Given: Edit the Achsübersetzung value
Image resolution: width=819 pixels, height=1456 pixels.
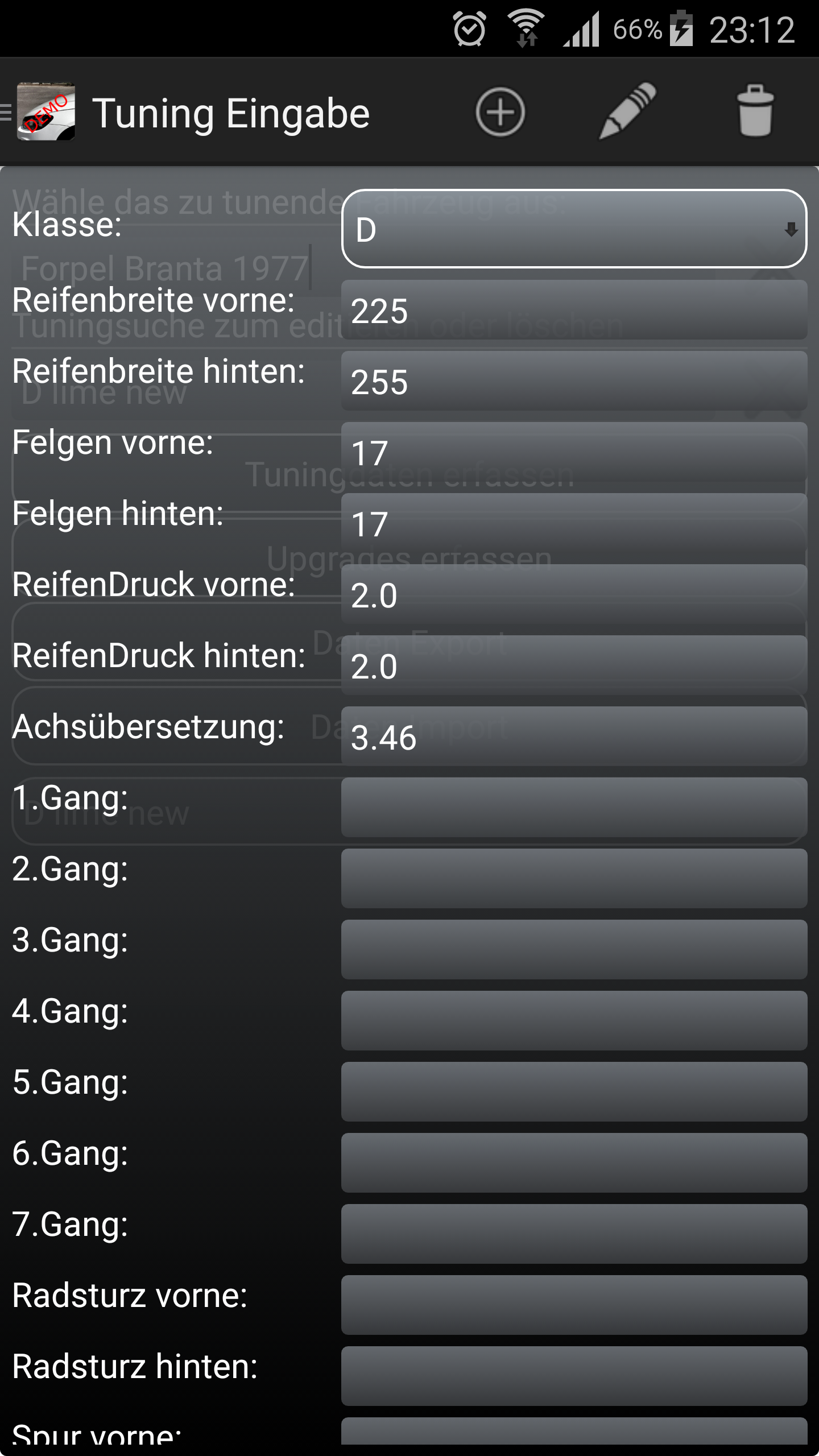Looking at the screenshot, I should tap(573, 737).
